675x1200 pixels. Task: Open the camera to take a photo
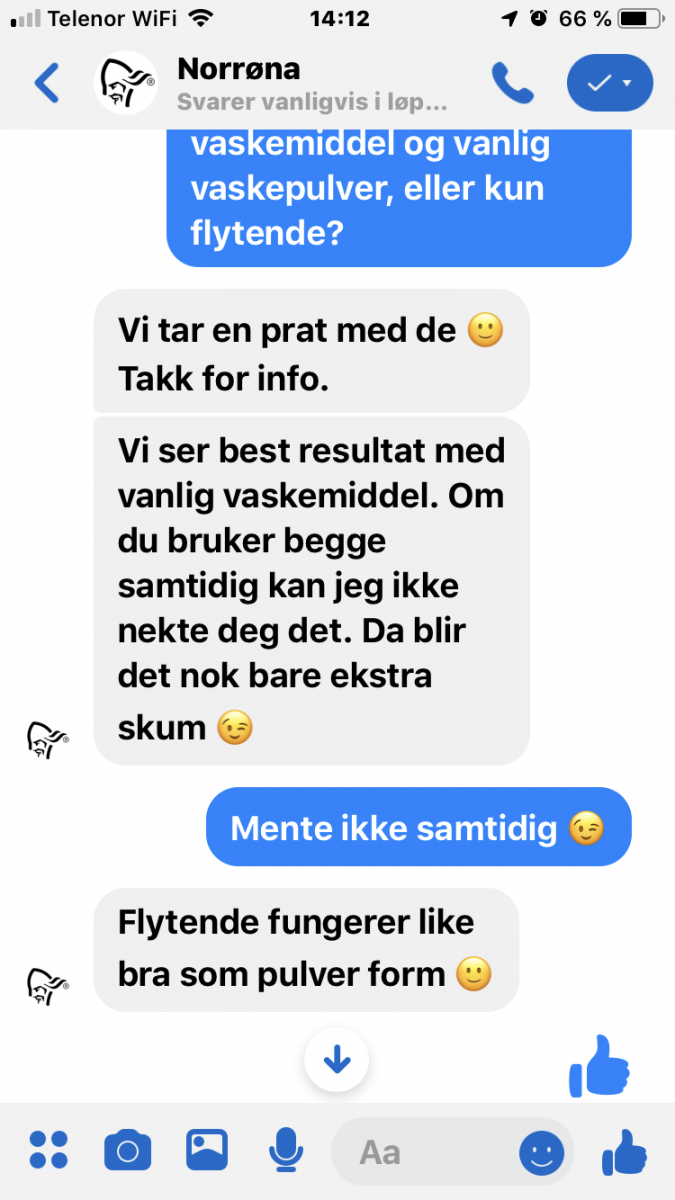[128, 1150]
